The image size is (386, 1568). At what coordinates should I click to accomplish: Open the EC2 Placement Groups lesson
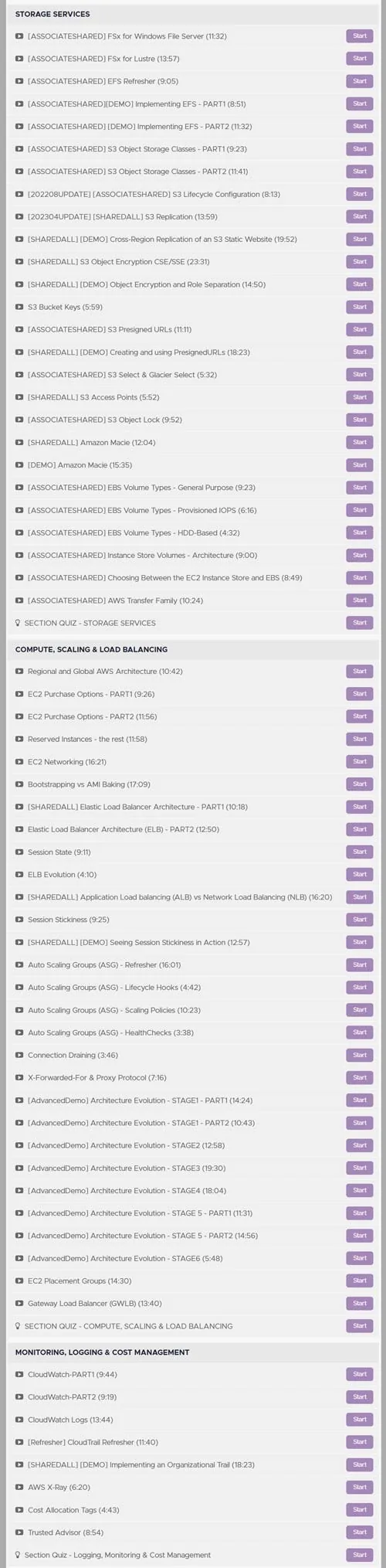click(193, 1281)
